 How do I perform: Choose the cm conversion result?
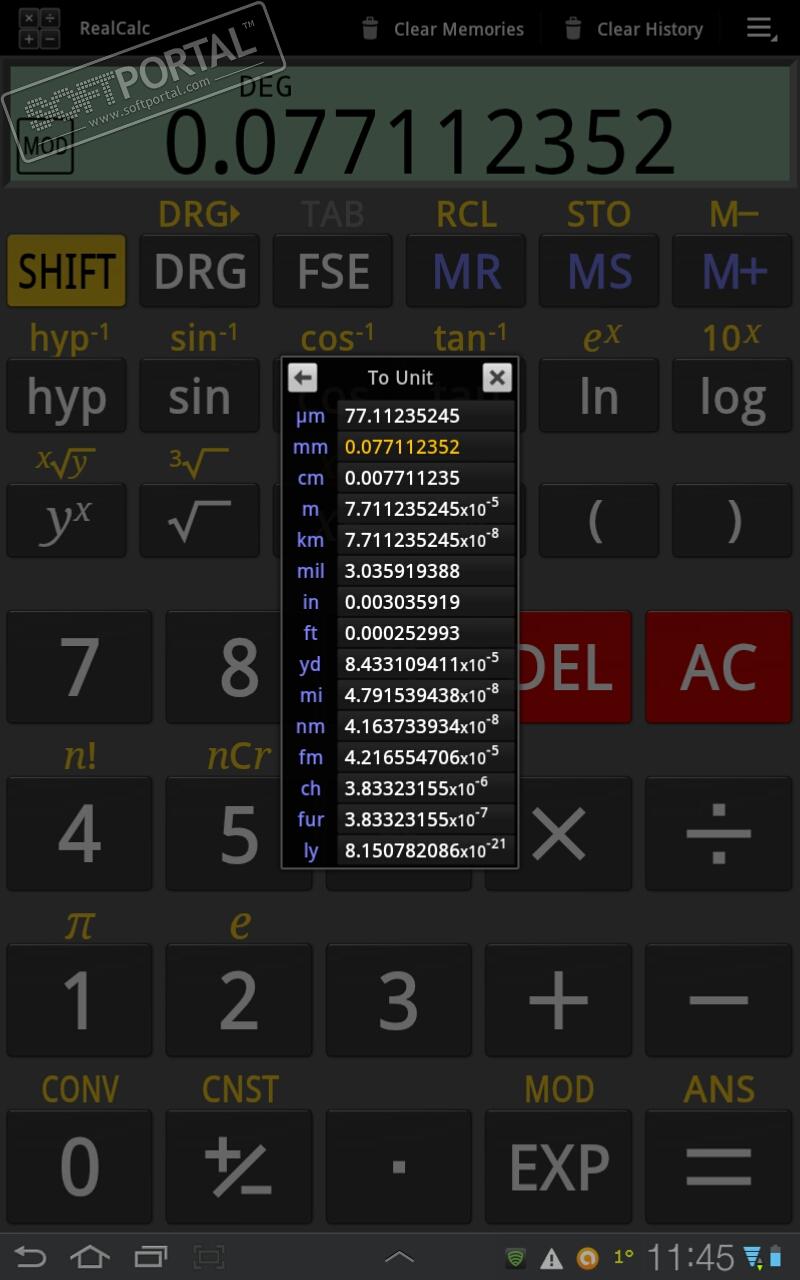tap(400, 478)
